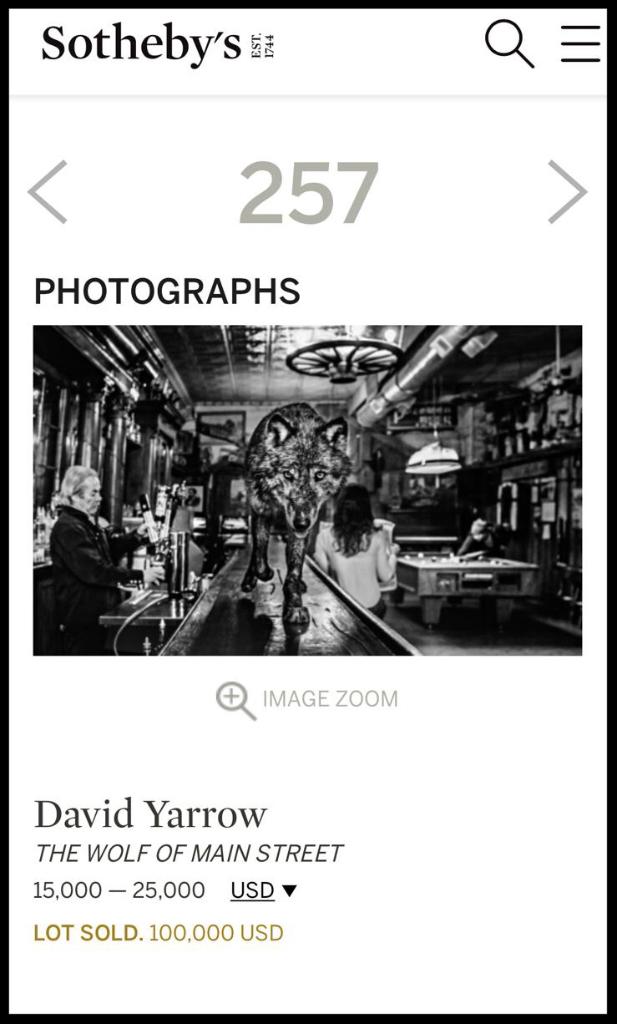Change the USD currency dropdown
The width and height of the screenshot is (617, 1024).
coord(263,890)
